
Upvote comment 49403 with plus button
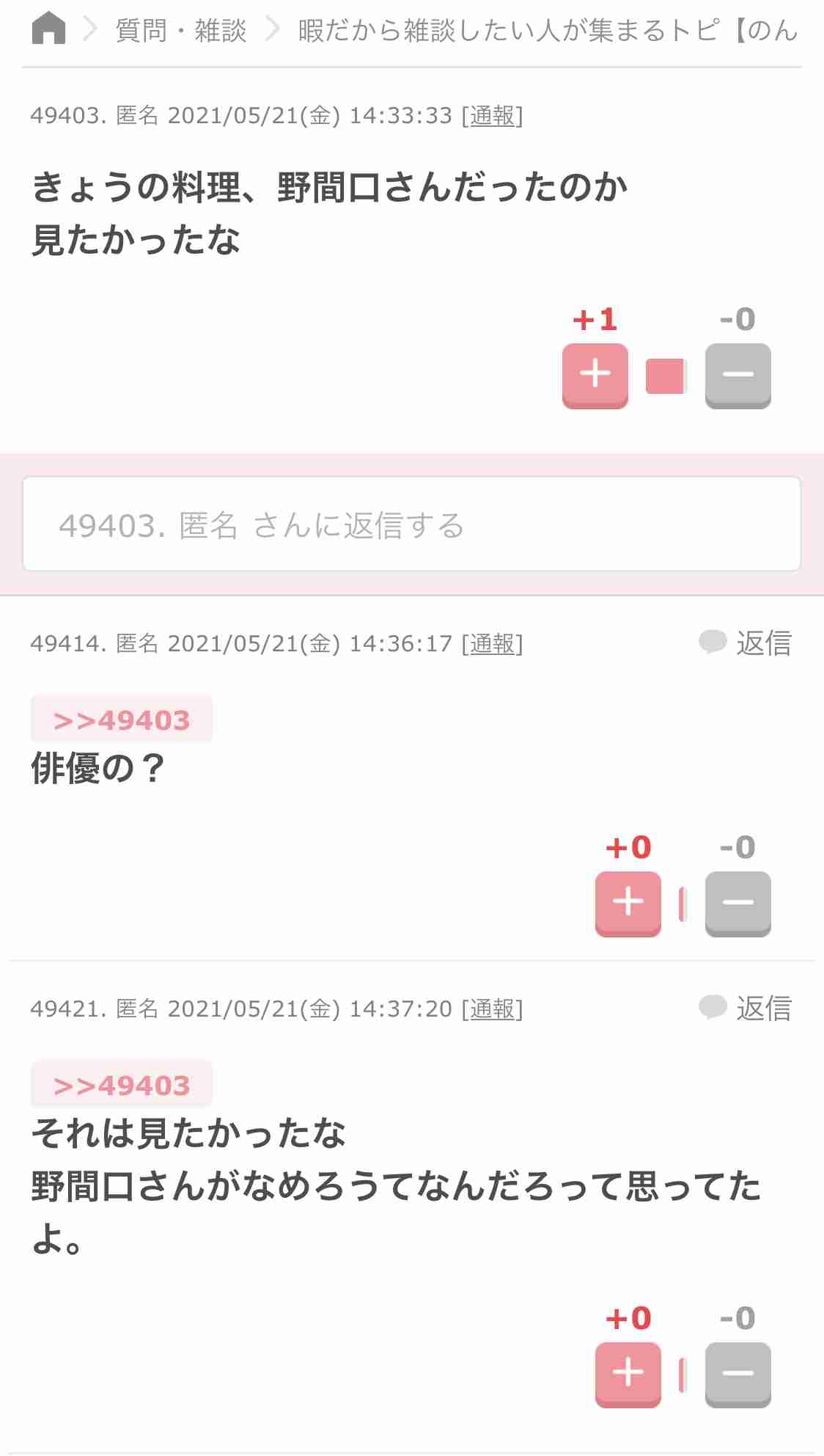click(595, 376)
